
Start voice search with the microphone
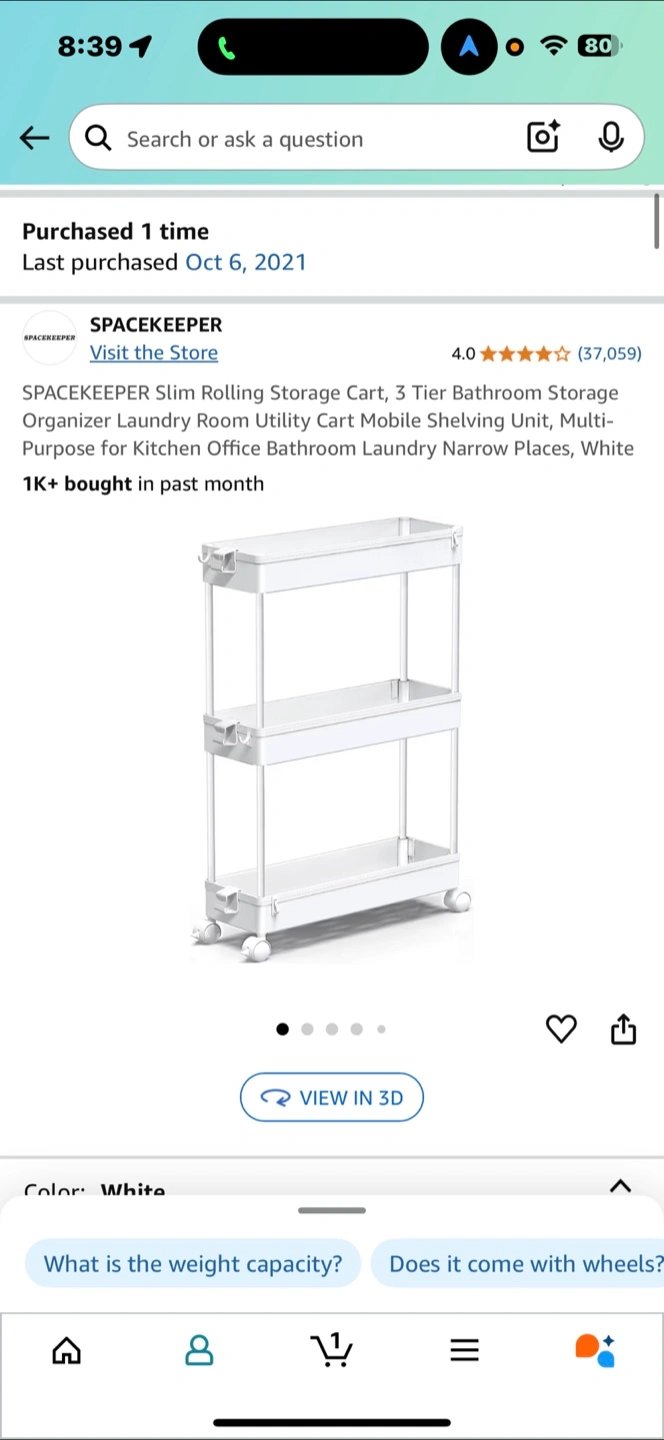pyautogui.click(x=611, y=137)
